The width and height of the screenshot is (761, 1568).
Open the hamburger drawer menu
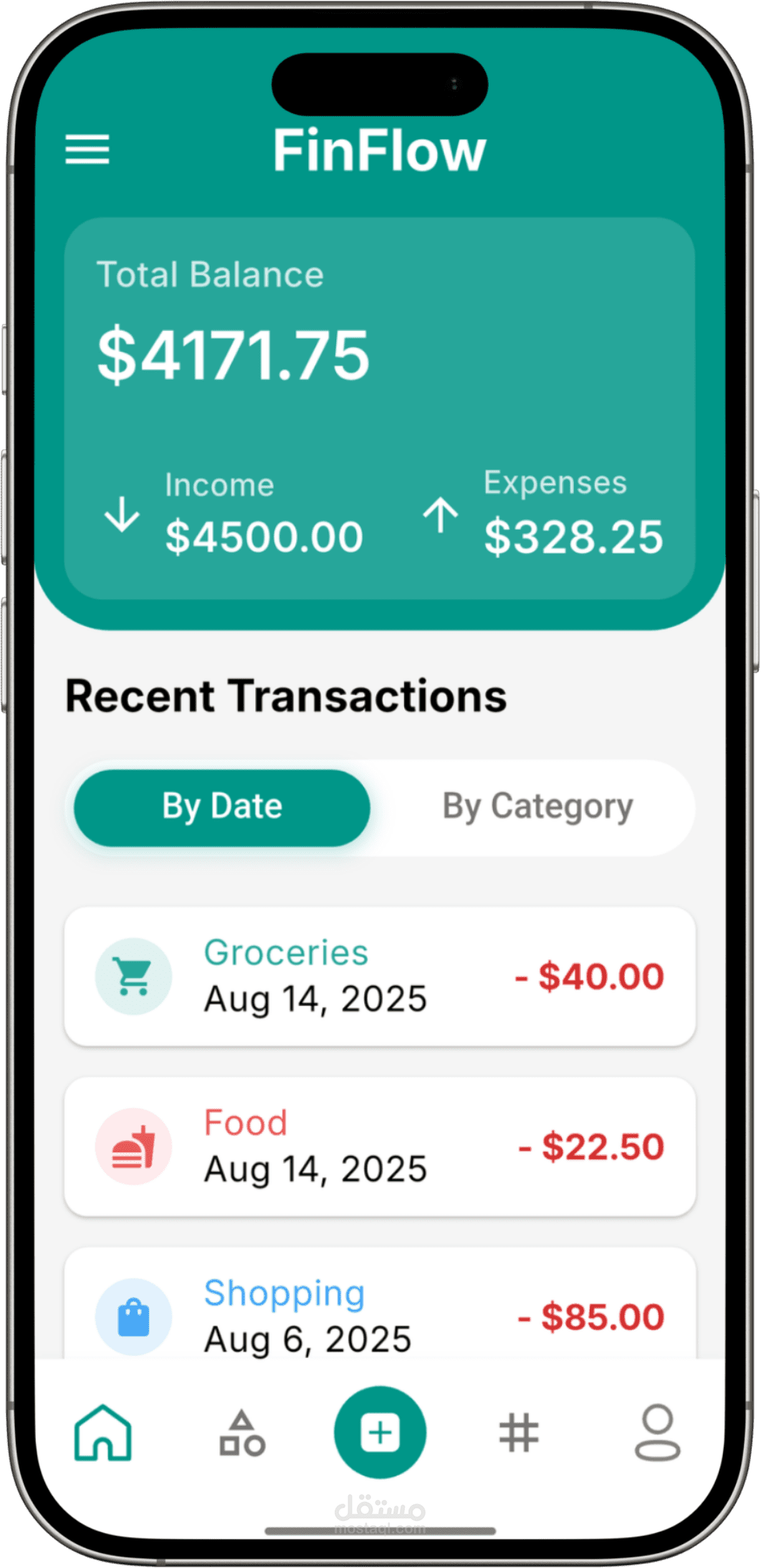click(x=87, y=149)
